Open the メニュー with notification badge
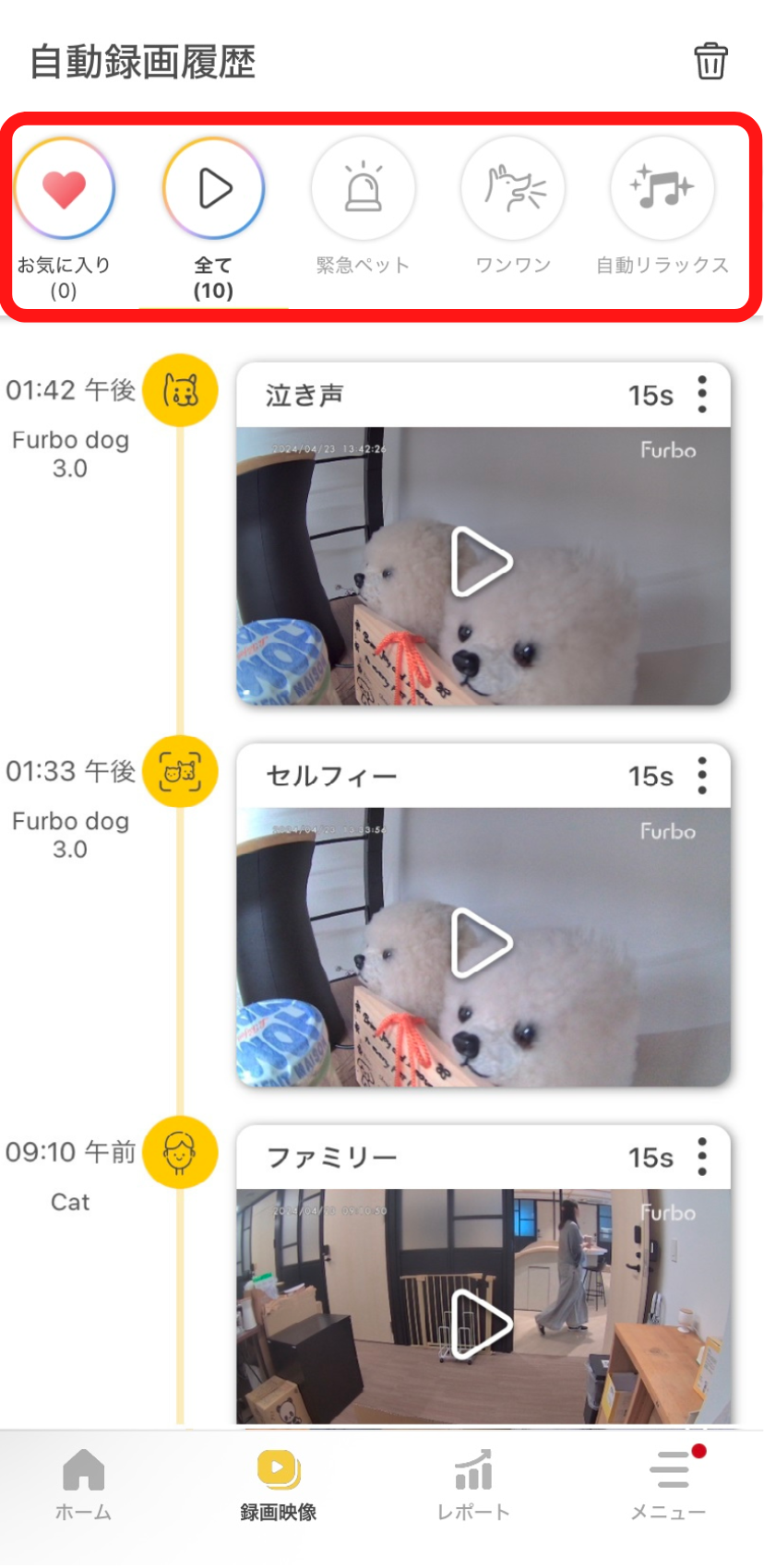This screenshot has width=764, height=1568. pyautogui.click(x=668, y=1490)
